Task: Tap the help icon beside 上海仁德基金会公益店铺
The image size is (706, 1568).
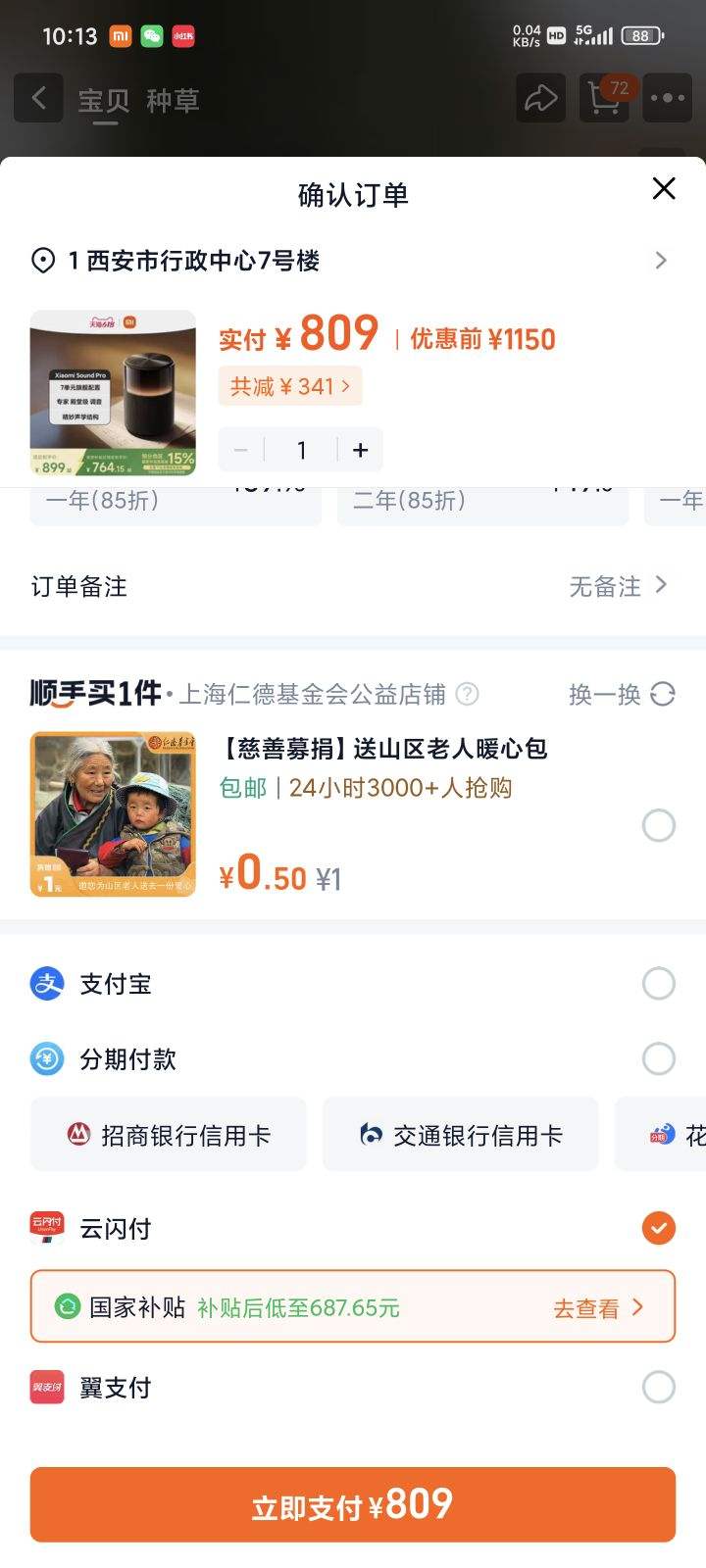Action: click(x=468, y=694)
